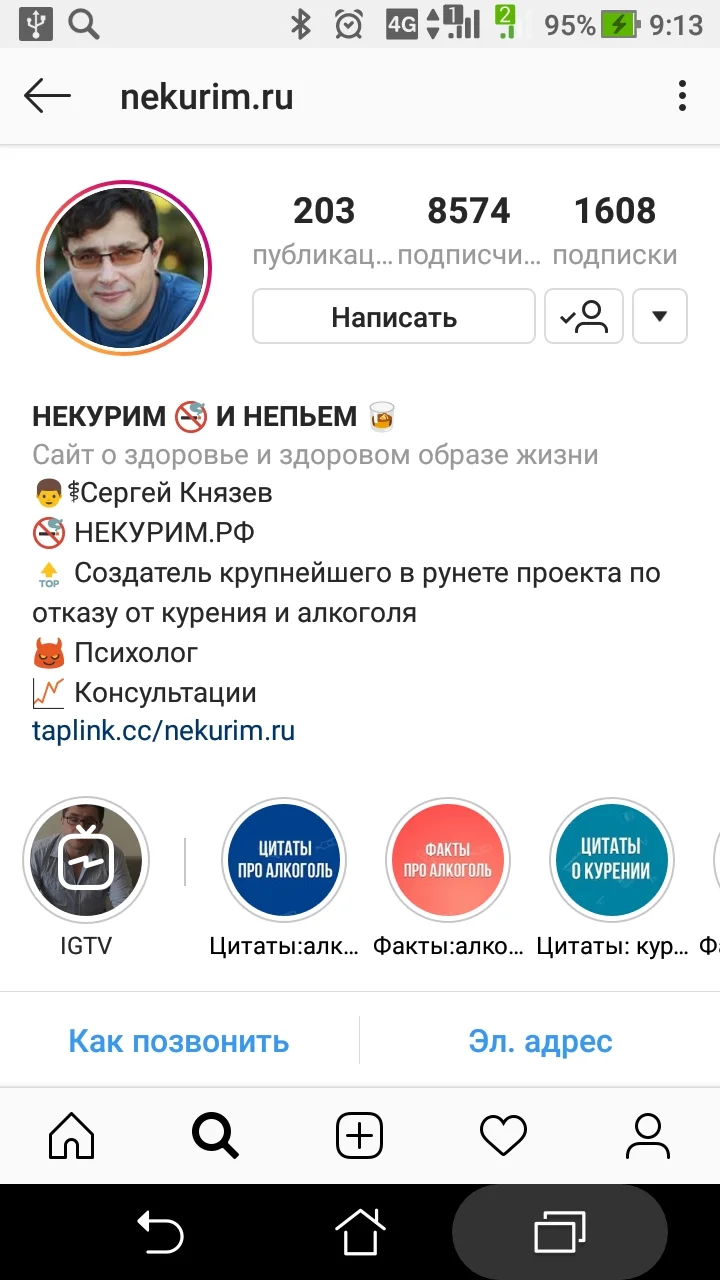Screen dimensions: 720x1280
Task: Tap Как позвонить to call
Action: (x=176, y=1040)
